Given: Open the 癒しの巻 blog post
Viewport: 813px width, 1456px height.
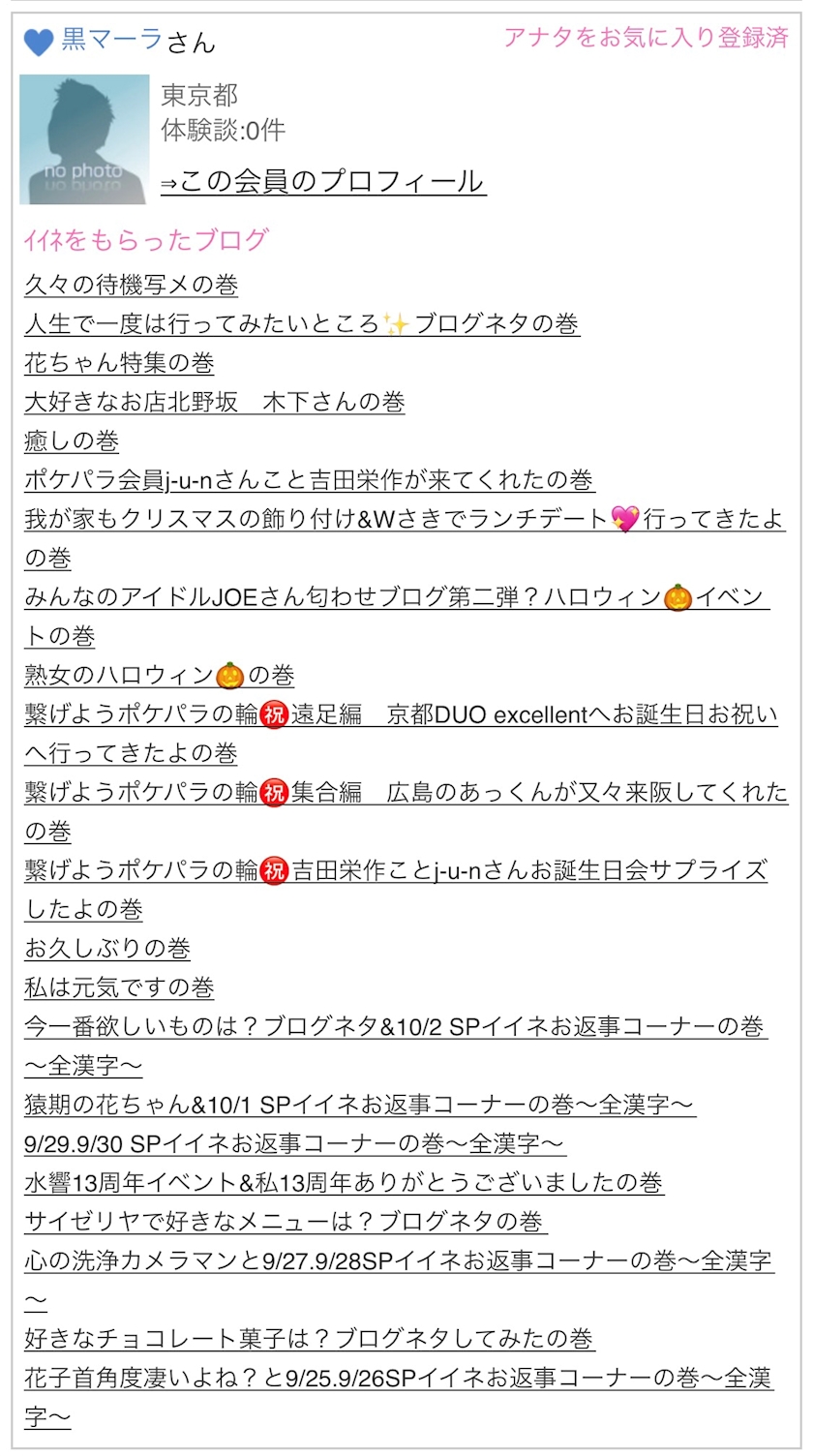Looking at the screenshot, I should point(72,440).
